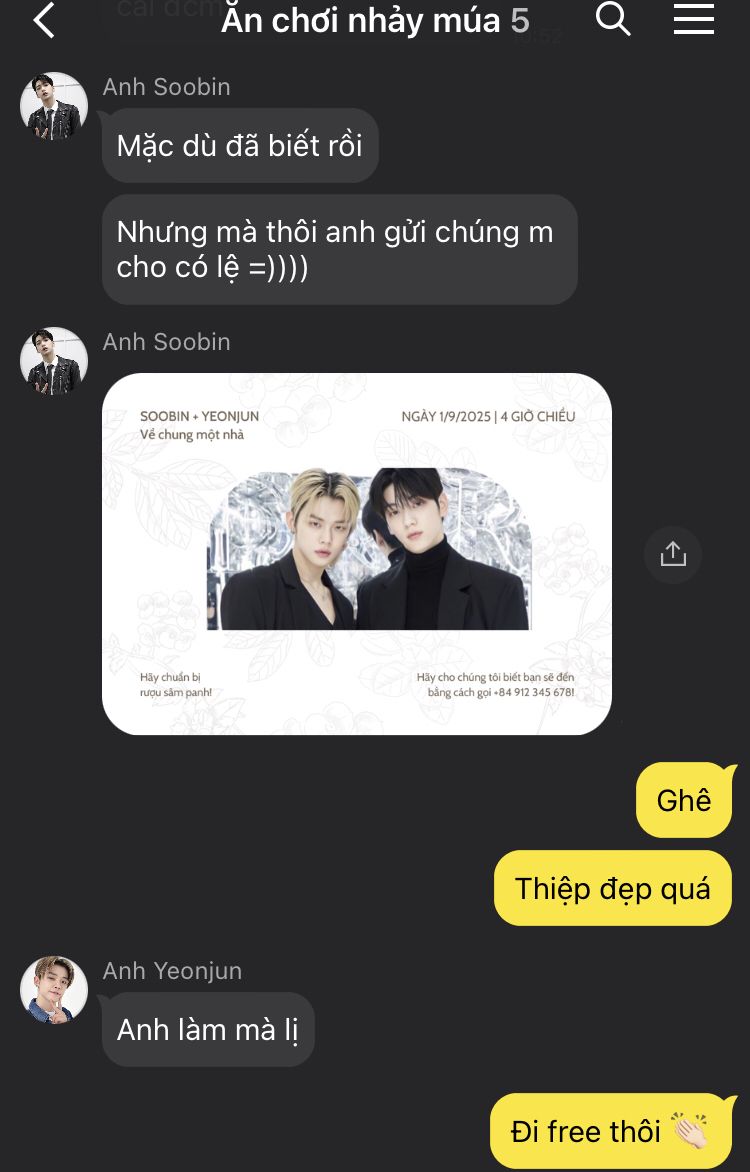Go back from the group chat
This screenshot has height=1172, width=750.
pyautogui.click(x=44, y=20)
